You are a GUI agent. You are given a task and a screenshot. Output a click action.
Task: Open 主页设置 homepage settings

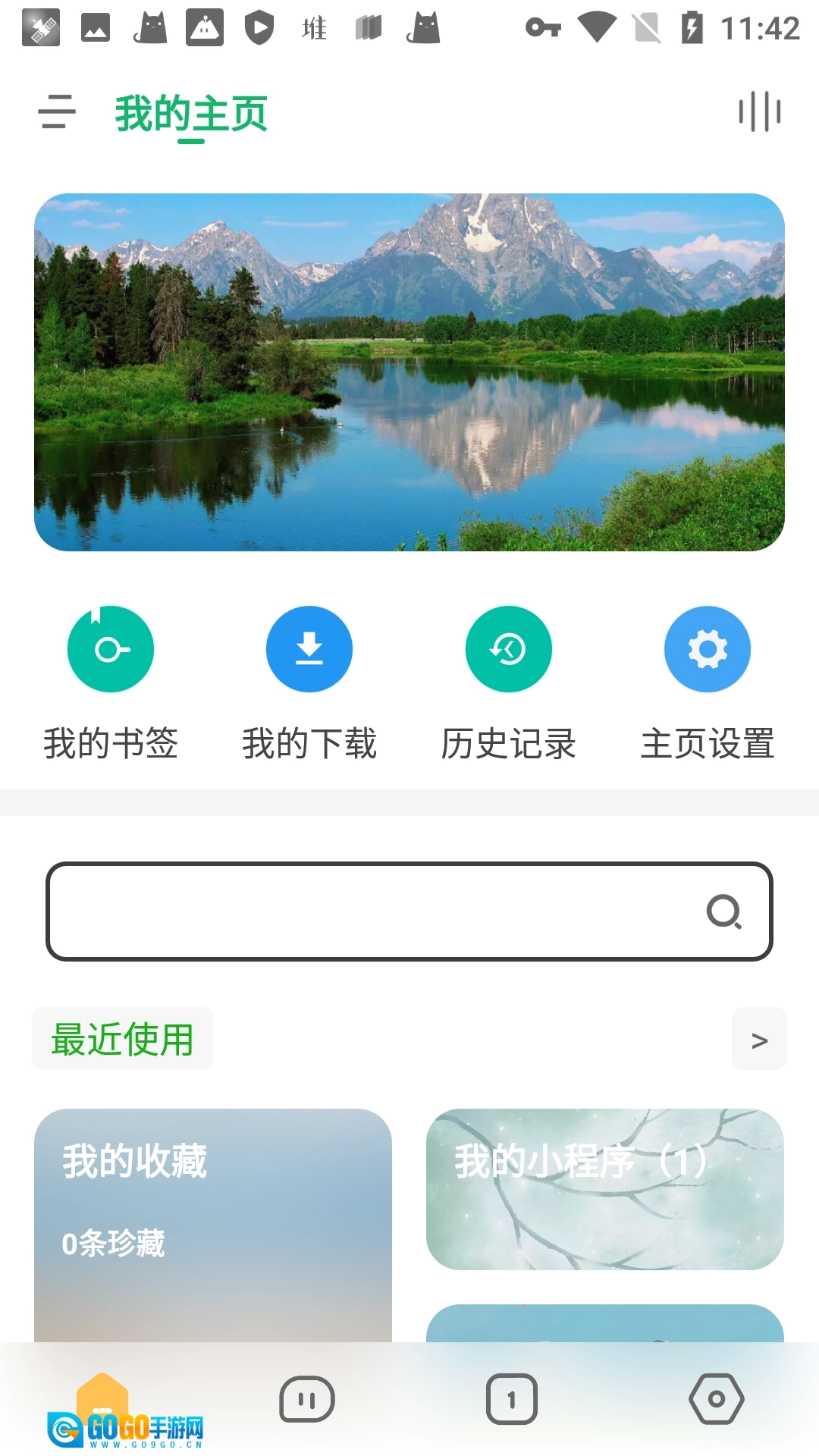click(x=708, y=650)
